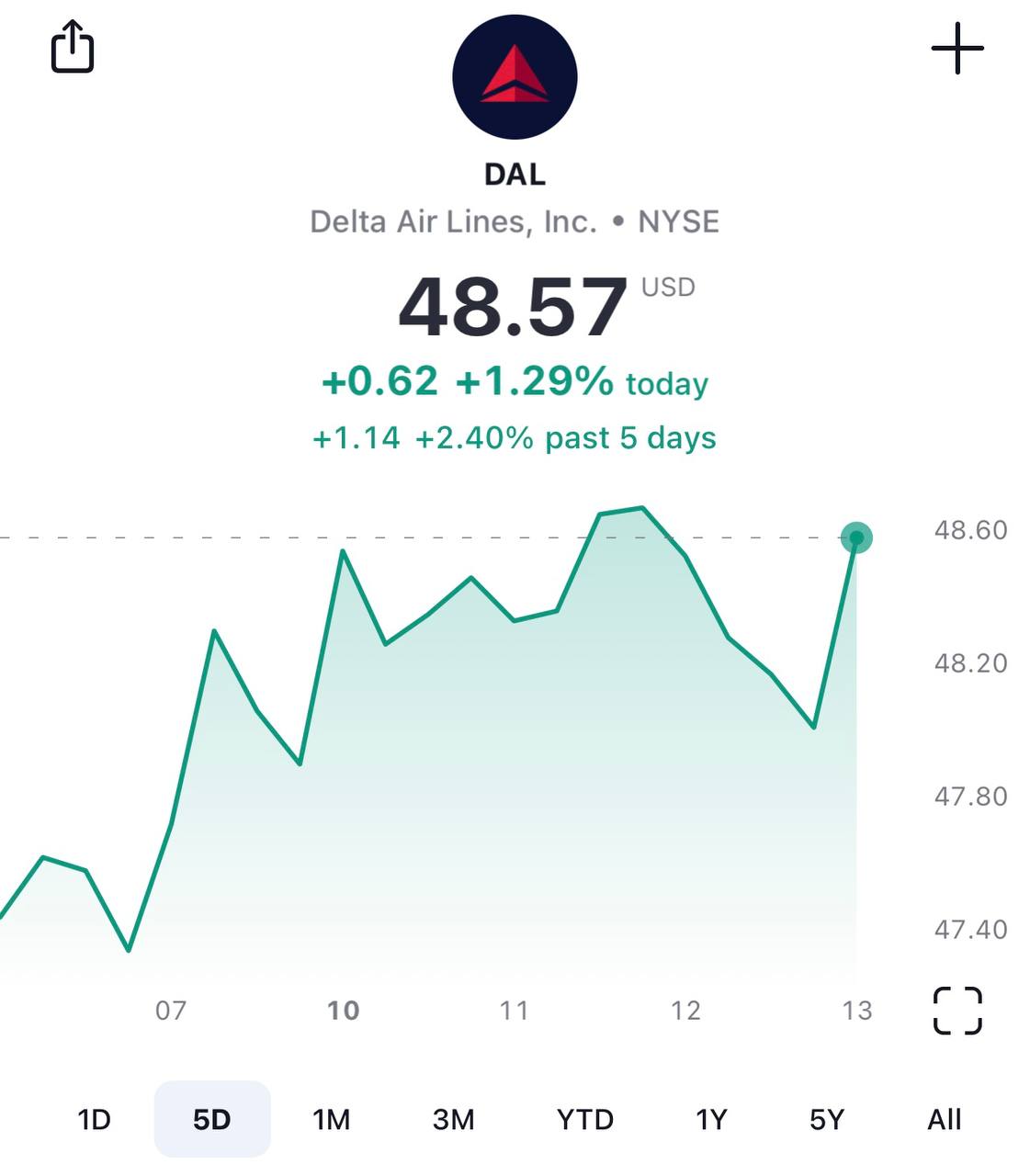Show the 1M price chart
The image size is (1030, 1176).
coord(331,1119)
